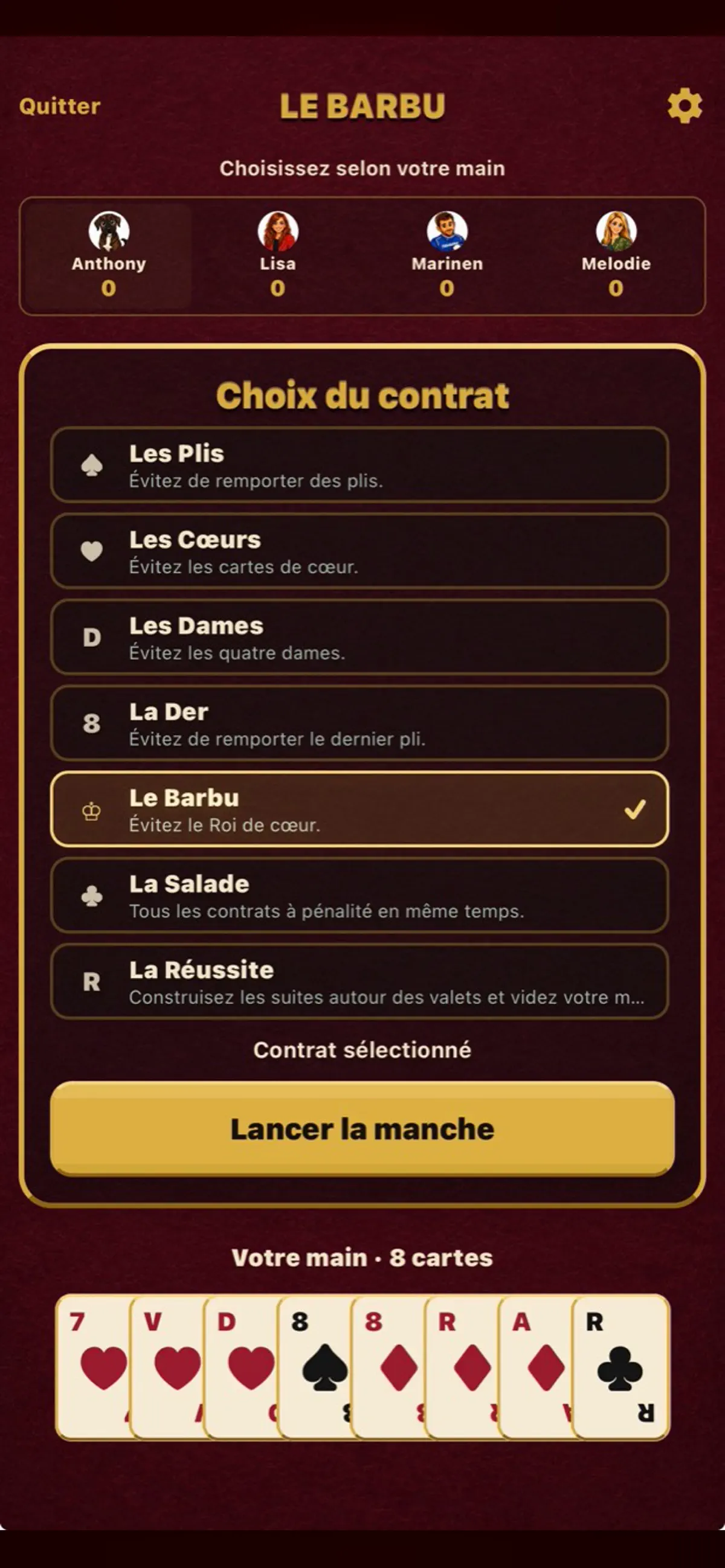725x1568 pixels.
Task: Pick the Les Dames contract
Action: click(359, 637)
